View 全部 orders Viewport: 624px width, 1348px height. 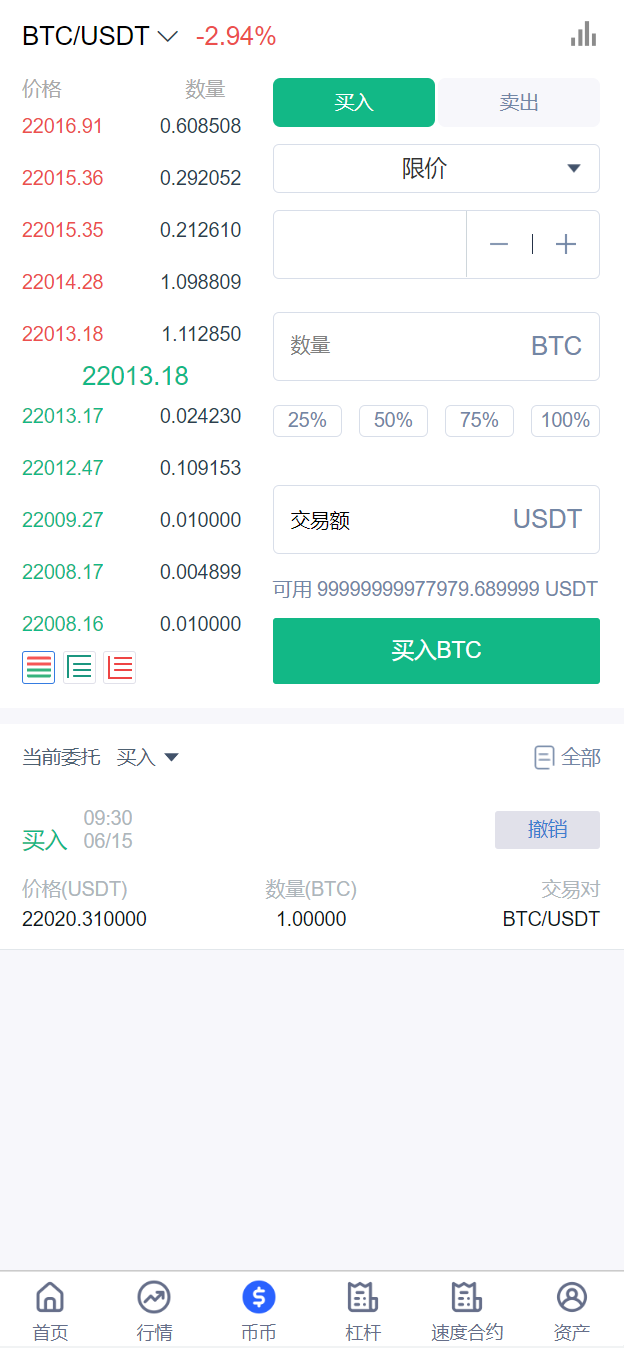[x=567, y=758]
